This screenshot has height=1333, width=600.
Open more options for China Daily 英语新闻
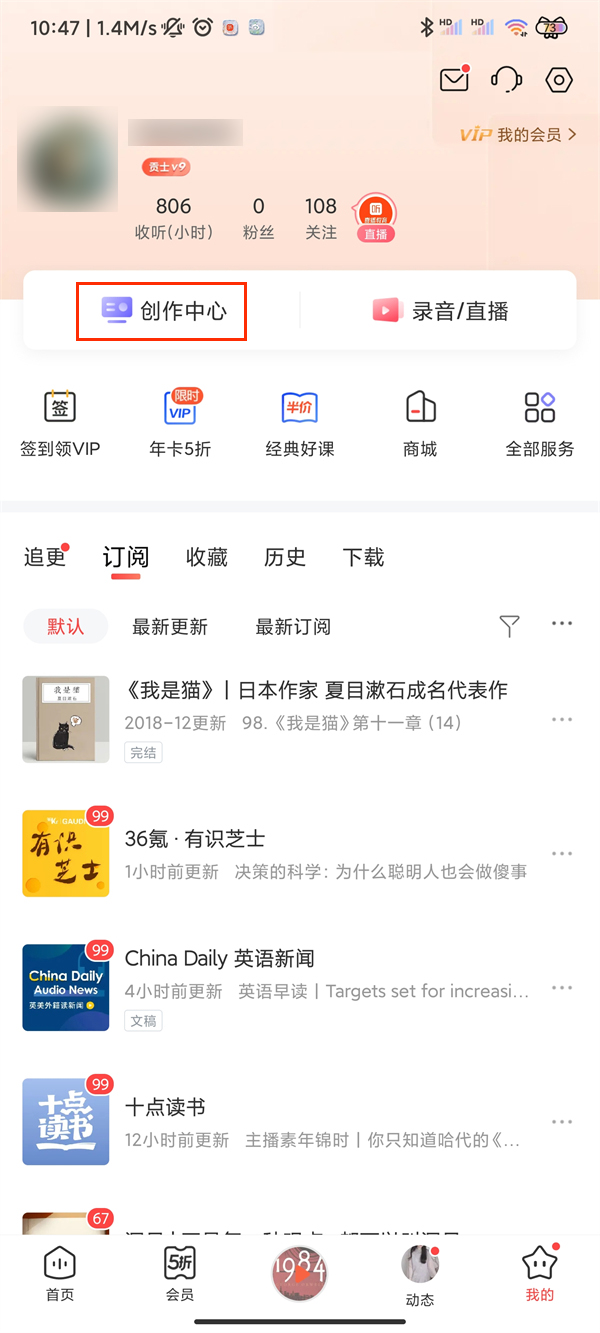point(562,988)
